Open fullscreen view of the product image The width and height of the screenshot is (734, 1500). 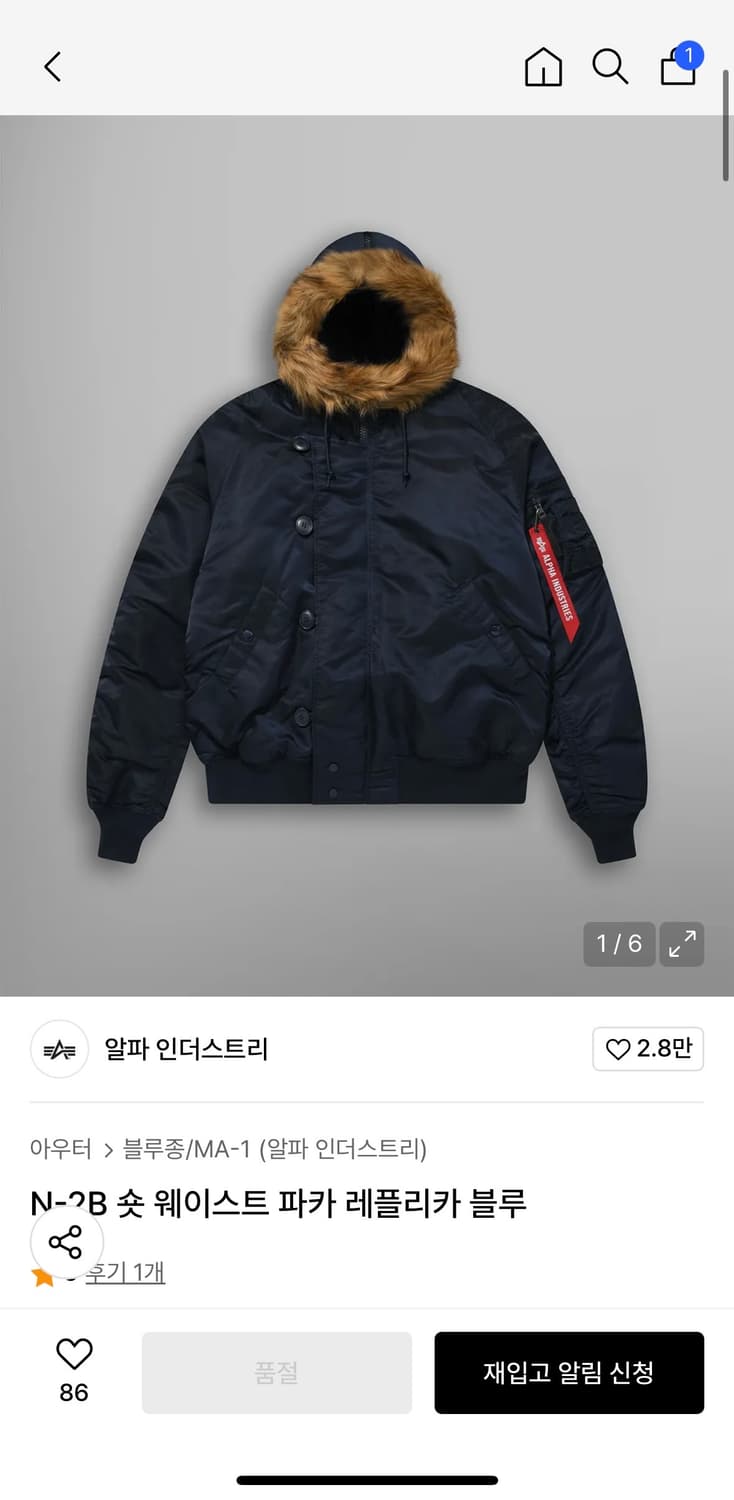(x=682, y=944)
